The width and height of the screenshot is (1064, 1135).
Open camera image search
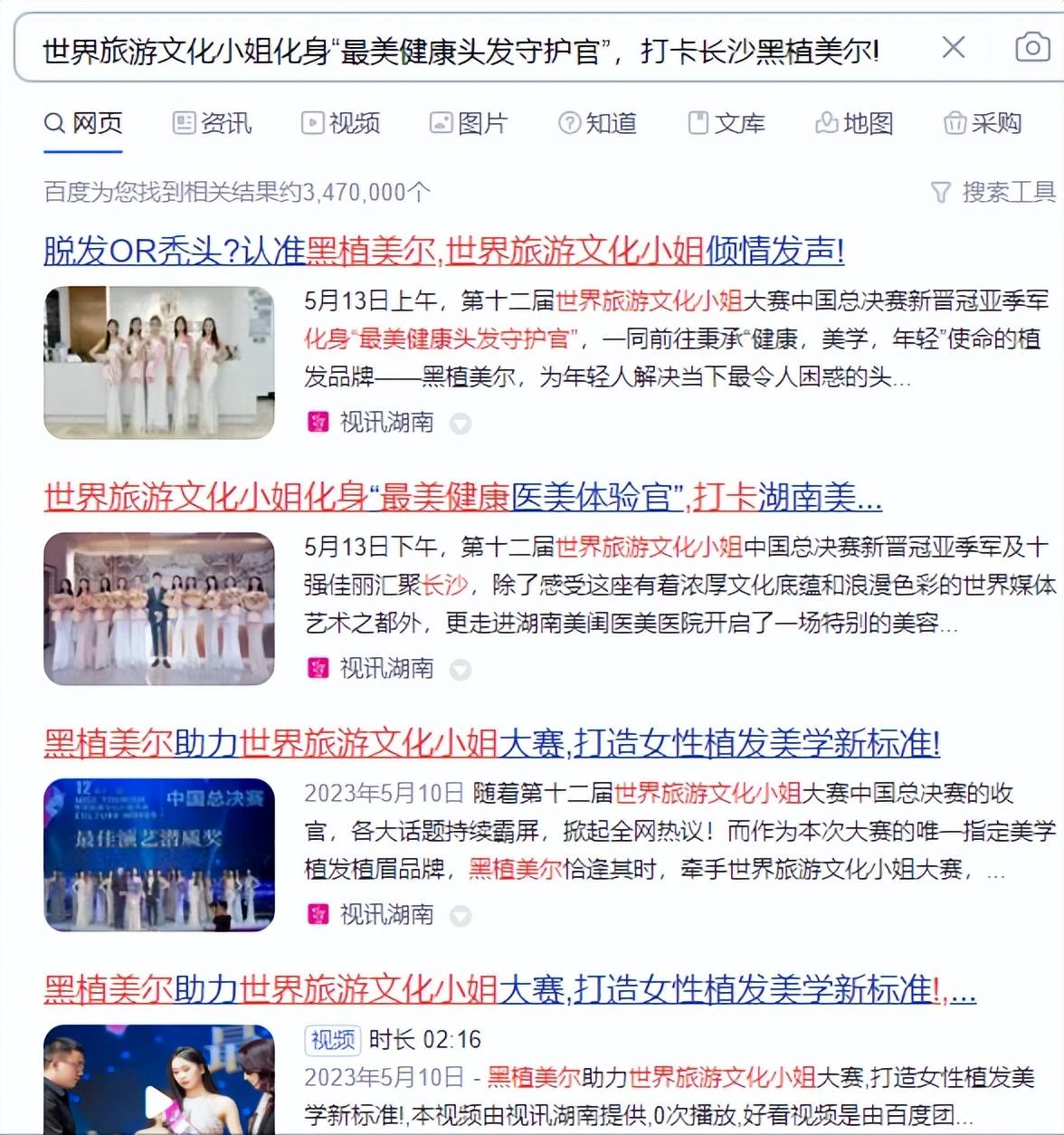pos(1032,47)
